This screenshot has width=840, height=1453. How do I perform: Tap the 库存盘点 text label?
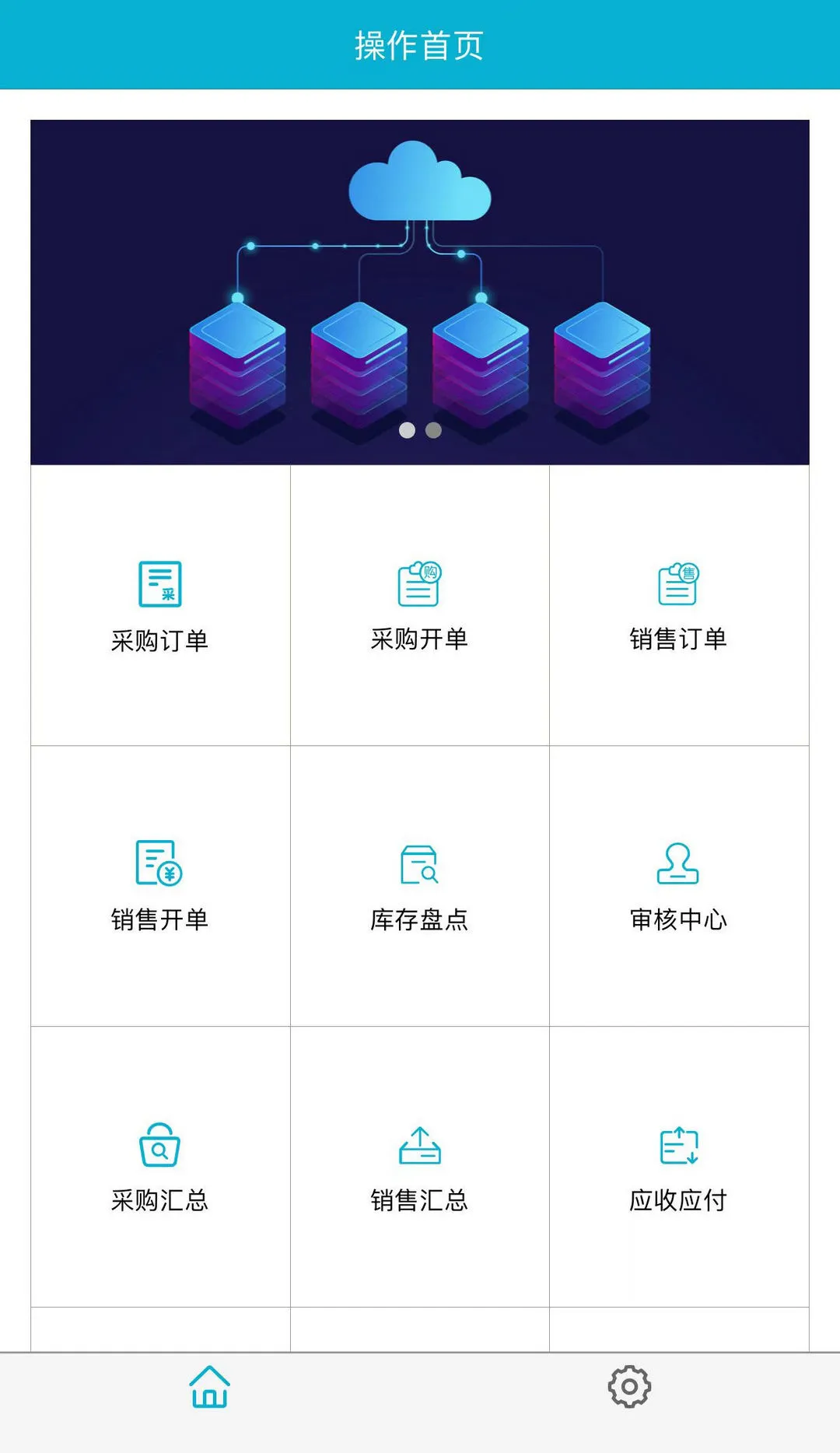(419, 920)
